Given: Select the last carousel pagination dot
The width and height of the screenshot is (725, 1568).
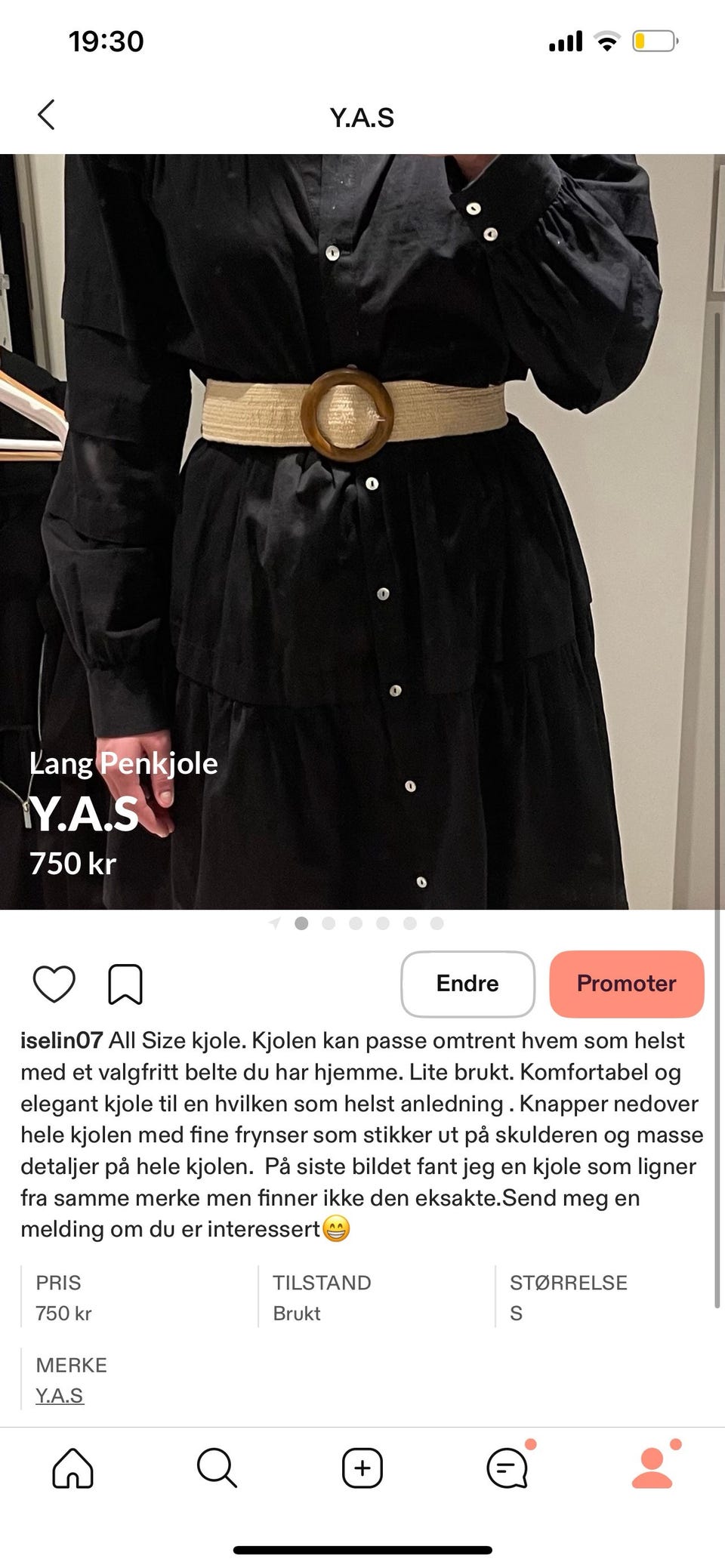Looking at the screenshot, I should pyautogui.click(x=436, y=923).
